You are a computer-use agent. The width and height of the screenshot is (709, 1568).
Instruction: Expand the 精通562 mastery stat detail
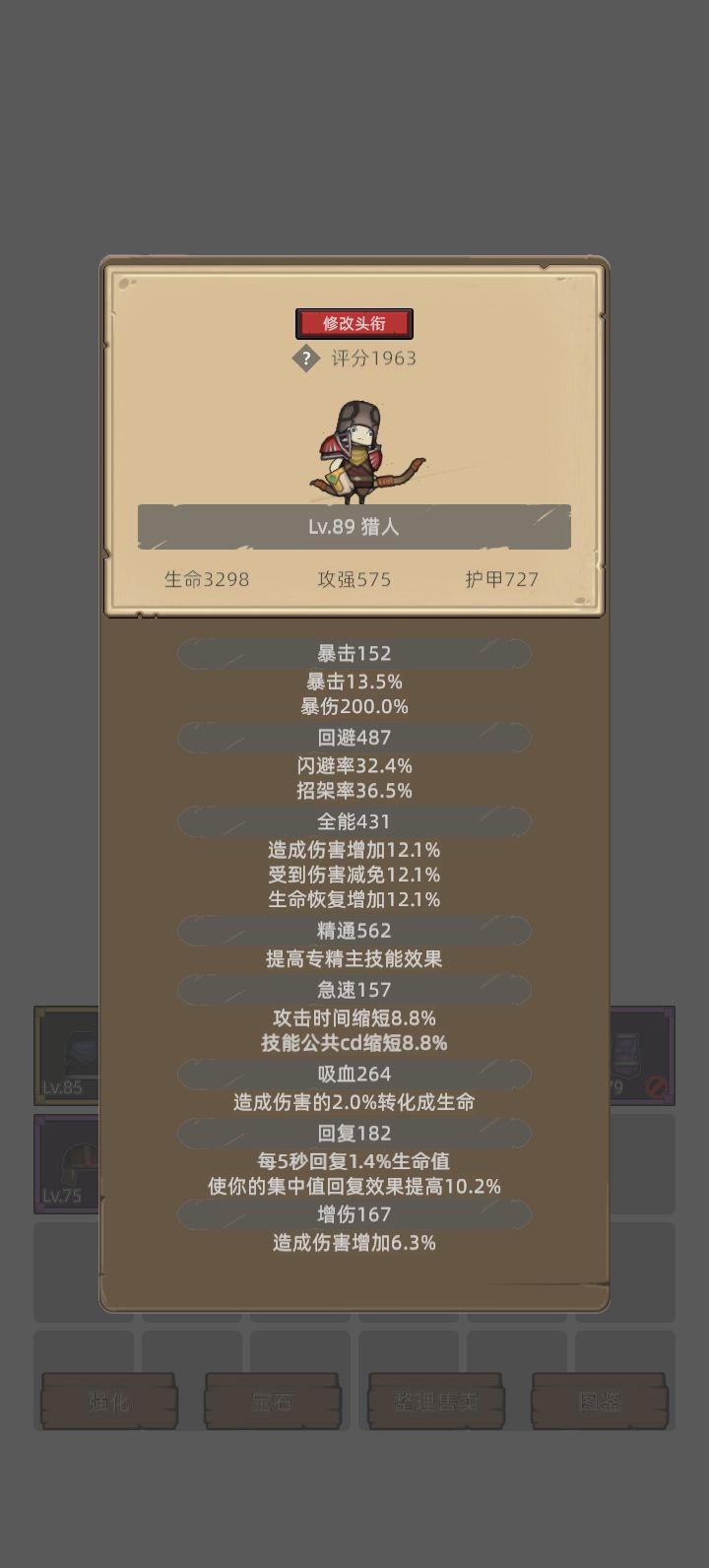tap(354, 931)
